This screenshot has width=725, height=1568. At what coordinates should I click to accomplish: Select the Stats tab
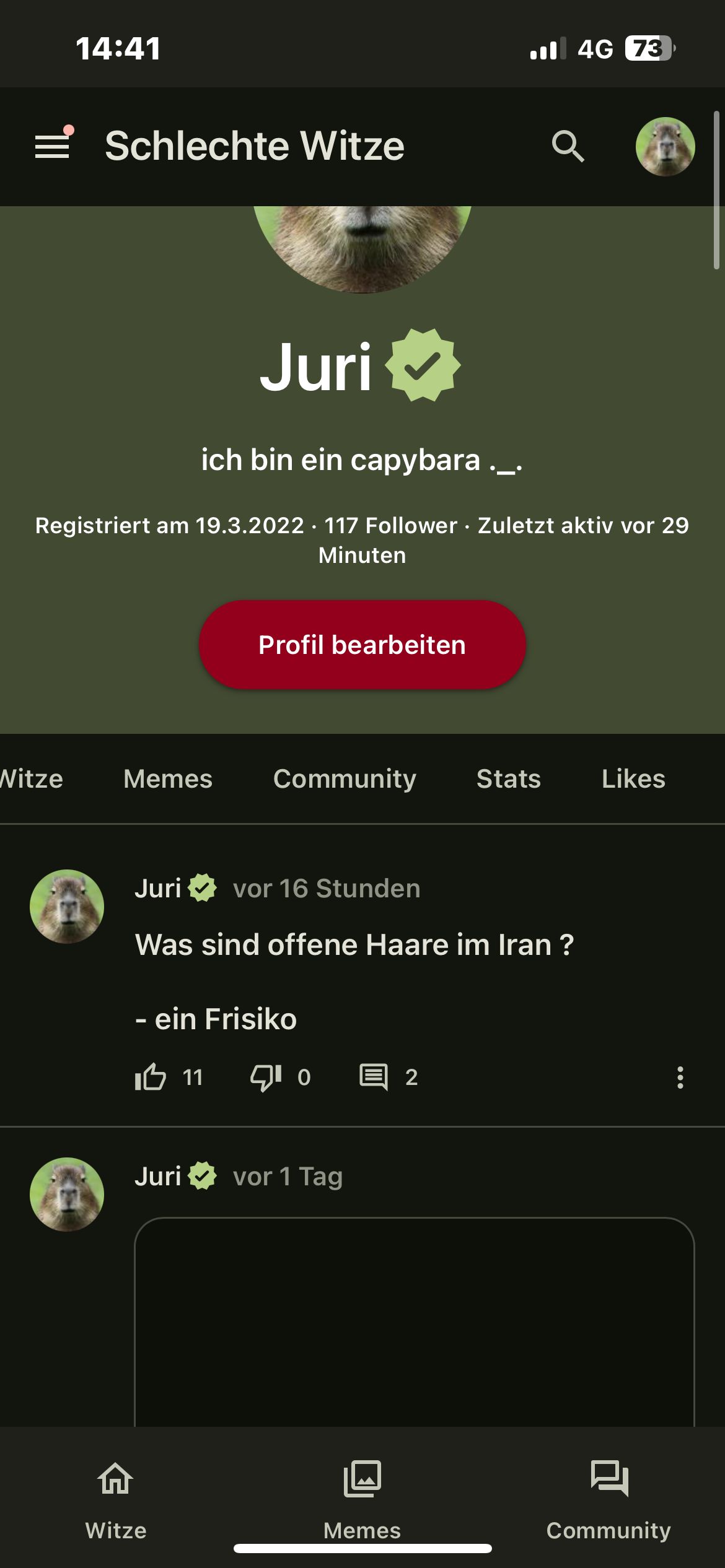[x=508, y=778]
